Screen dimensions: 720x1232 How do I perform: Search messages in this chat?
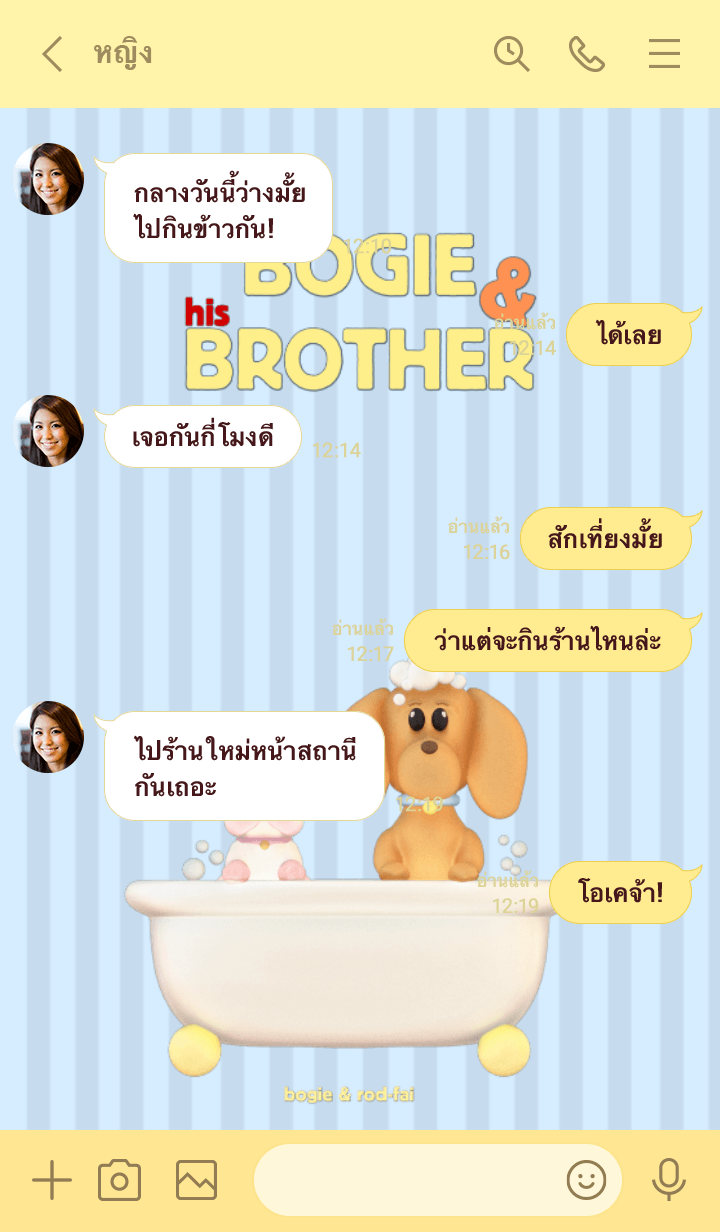511,54
